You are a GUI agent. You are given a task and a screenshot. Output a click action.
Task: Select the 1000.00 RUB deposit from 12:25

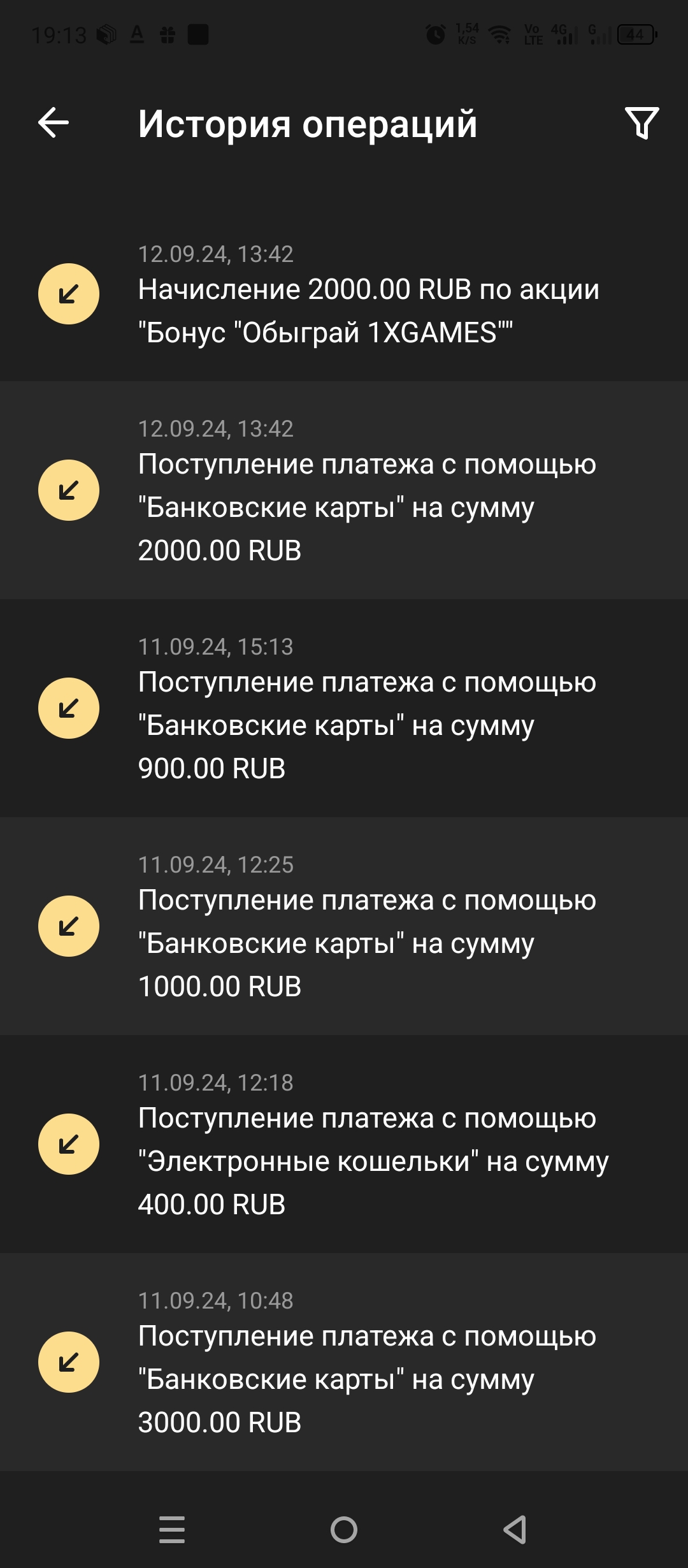pyautogui.click(x=344, y=927)
